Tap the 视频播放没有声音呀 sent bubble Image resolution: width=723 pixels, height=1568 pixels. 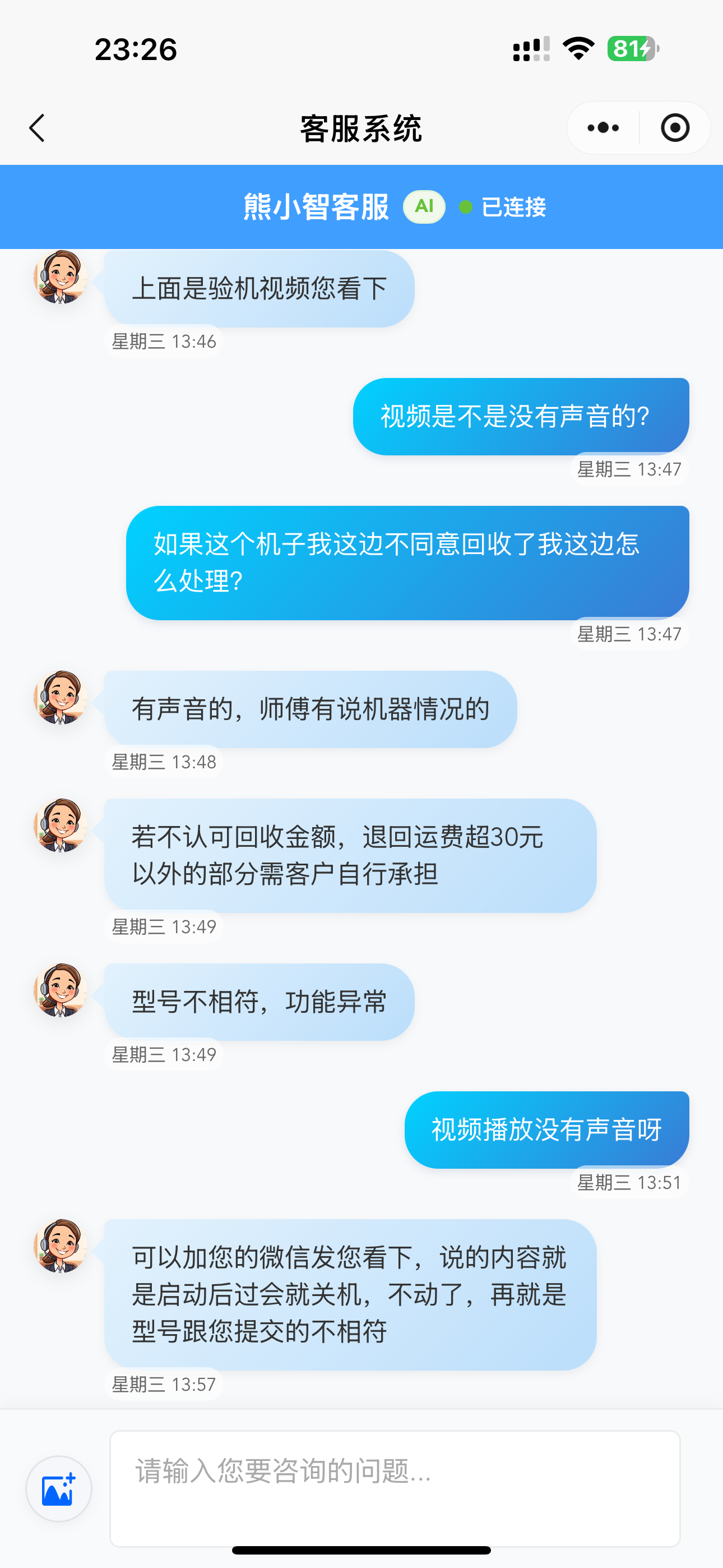coord(546,1130)
